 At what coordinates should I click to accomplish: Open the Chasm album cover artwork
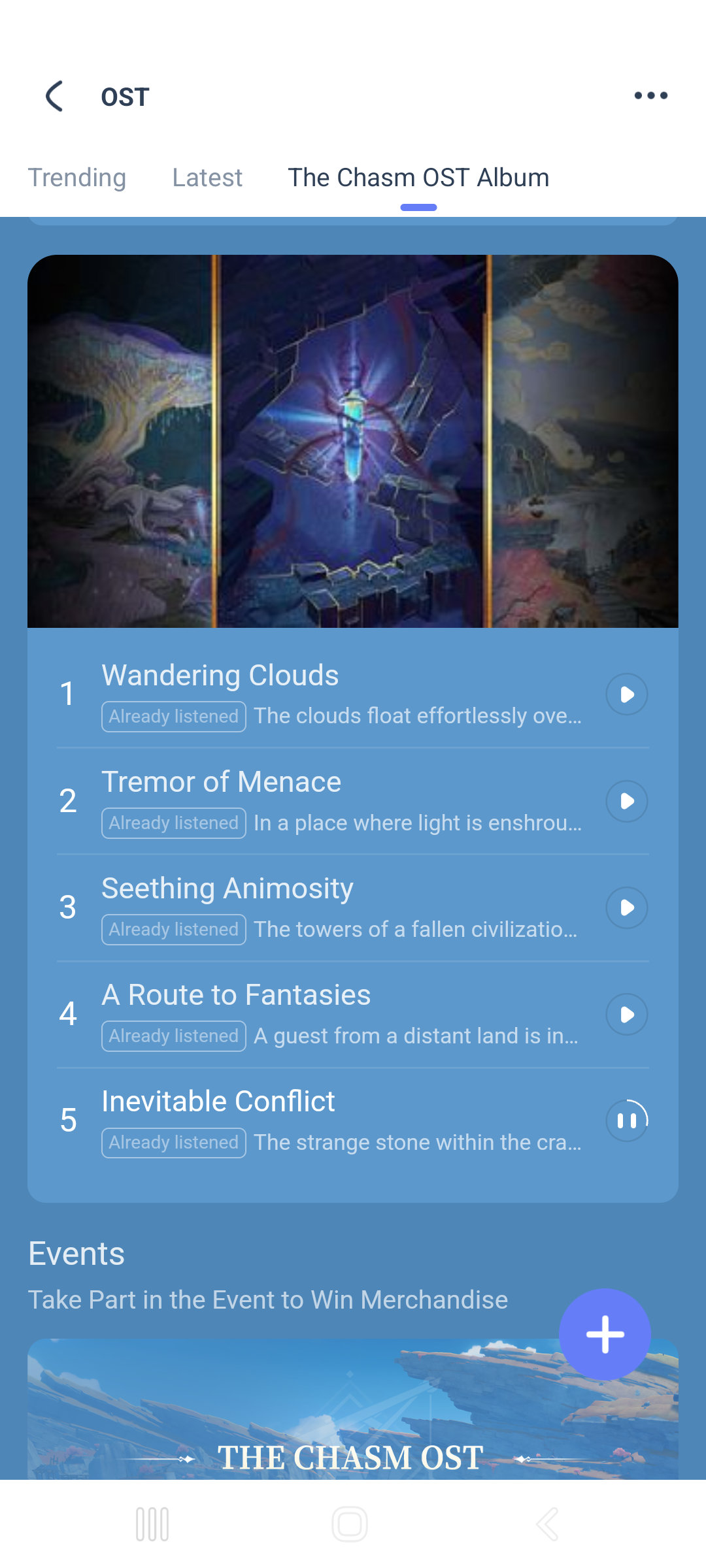tap(352, 441)
